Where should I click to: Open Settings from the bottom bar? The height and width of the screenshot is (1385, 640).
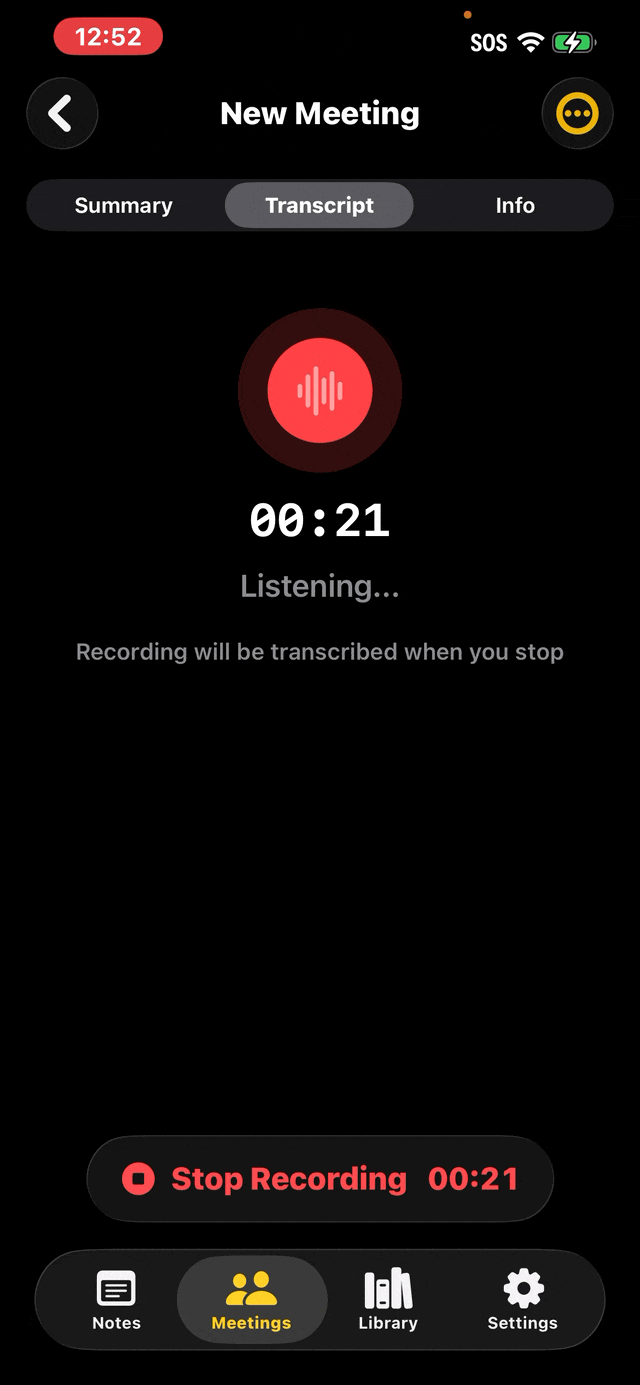522,1301
